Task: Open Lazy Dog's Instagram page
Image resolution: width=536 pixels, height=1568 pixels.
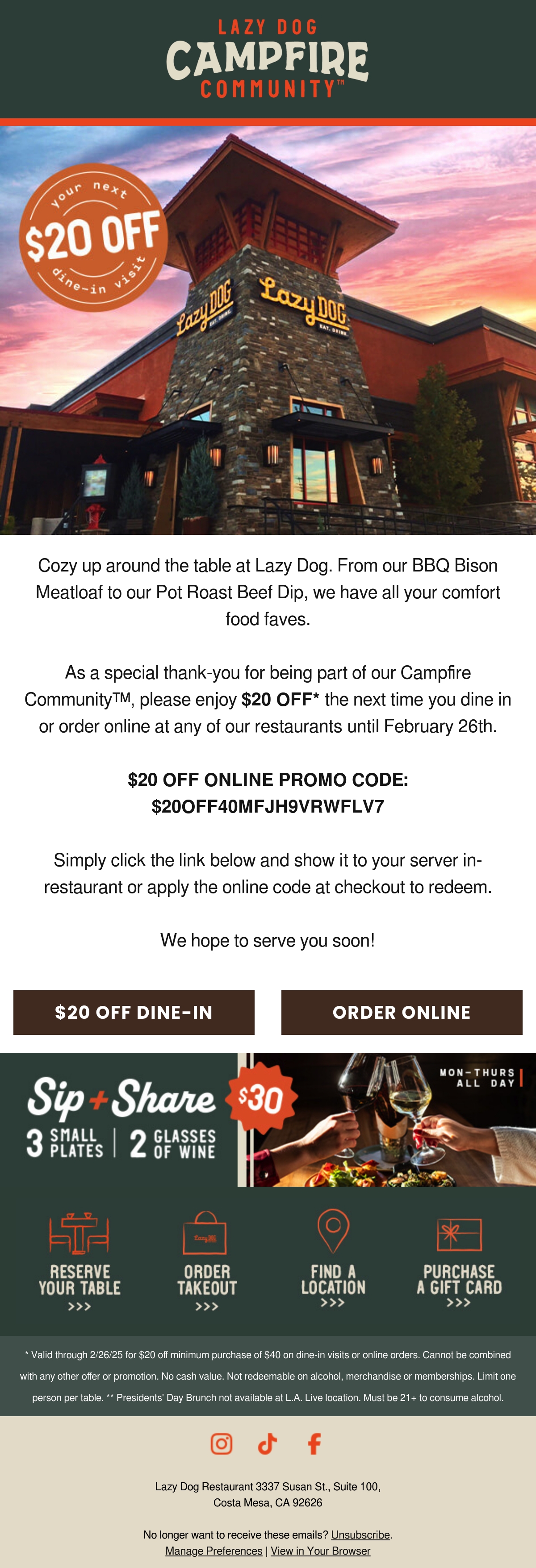Action: point(221,1443)
